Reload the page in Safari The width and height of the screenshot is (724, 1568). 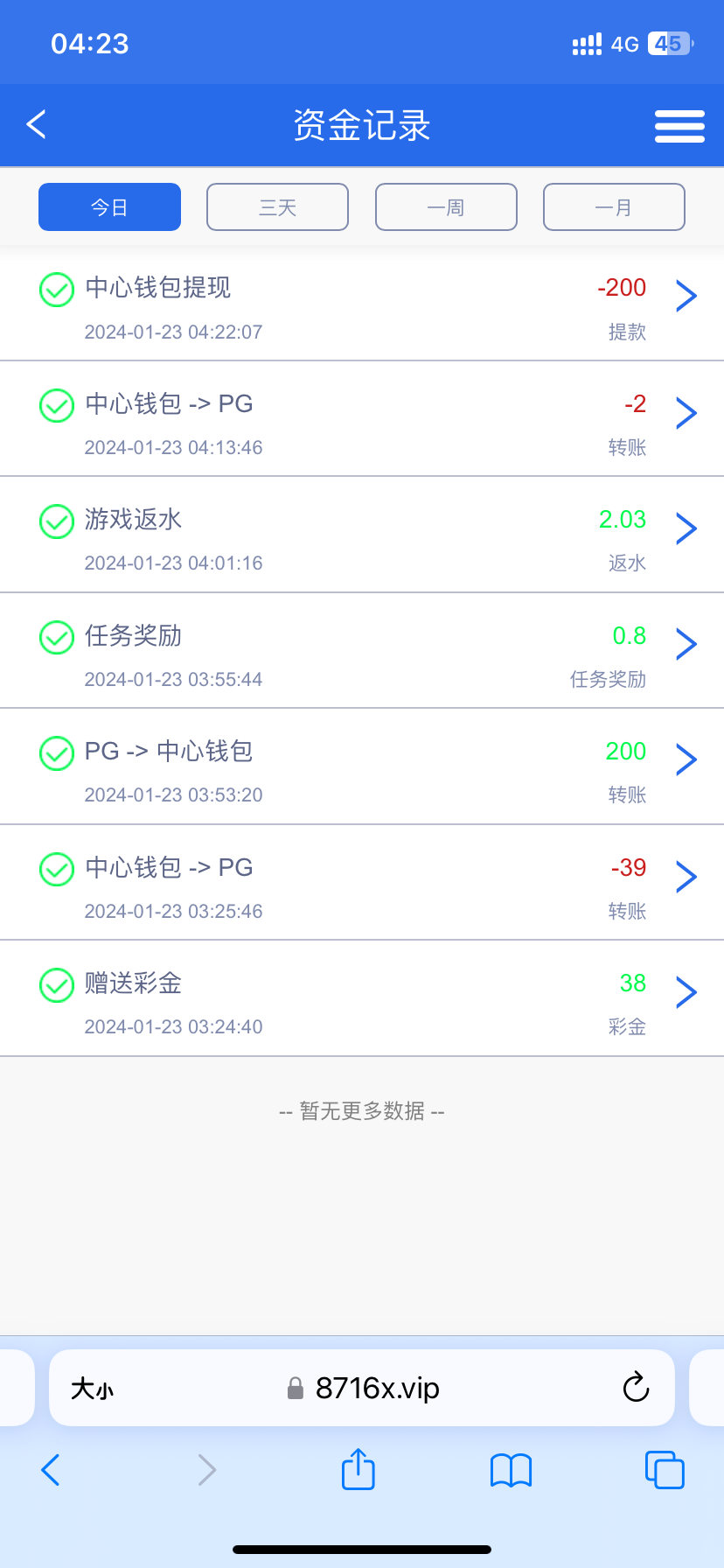(x=636, y=1388)
